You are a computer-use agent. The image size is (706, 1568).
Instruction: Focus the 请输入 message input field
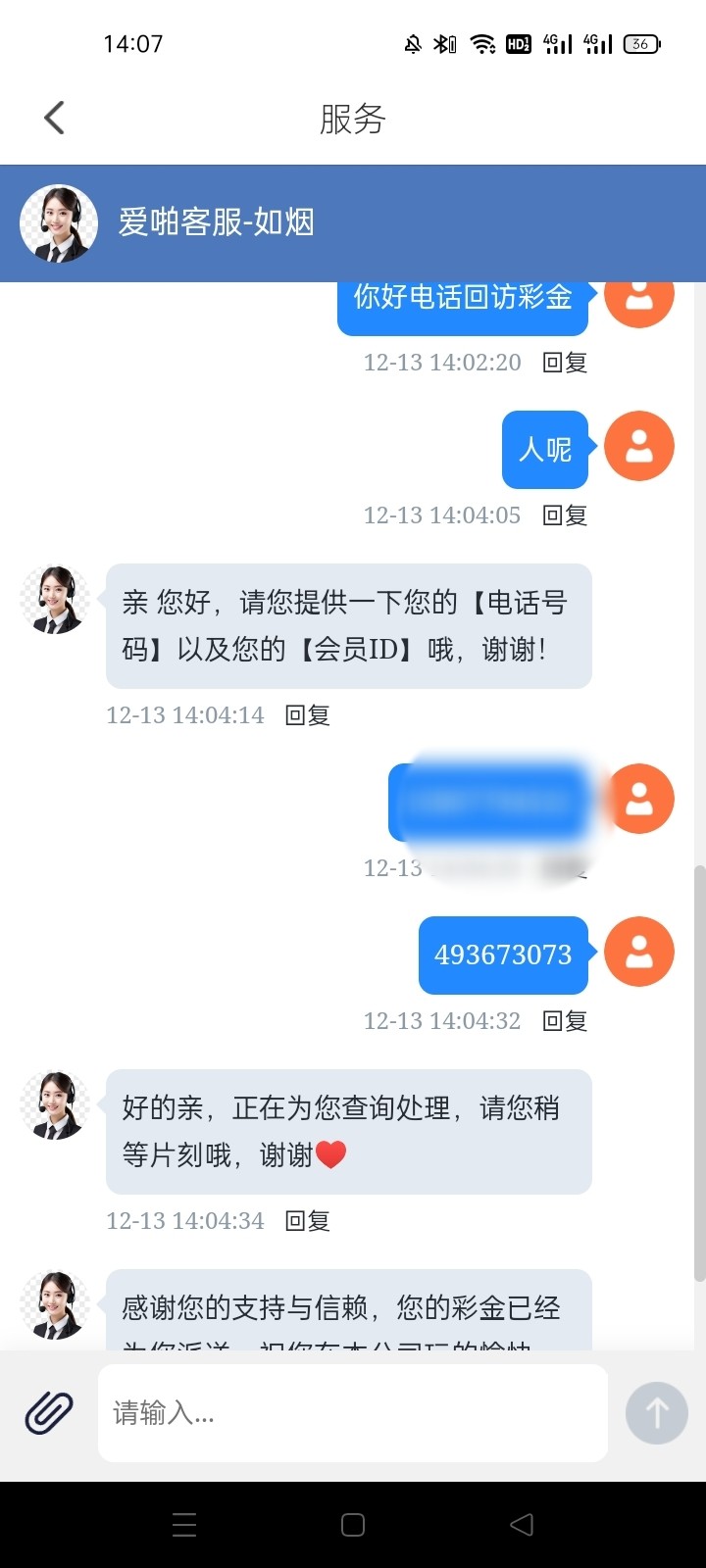pyautogui.click(x=353, y=1413)
